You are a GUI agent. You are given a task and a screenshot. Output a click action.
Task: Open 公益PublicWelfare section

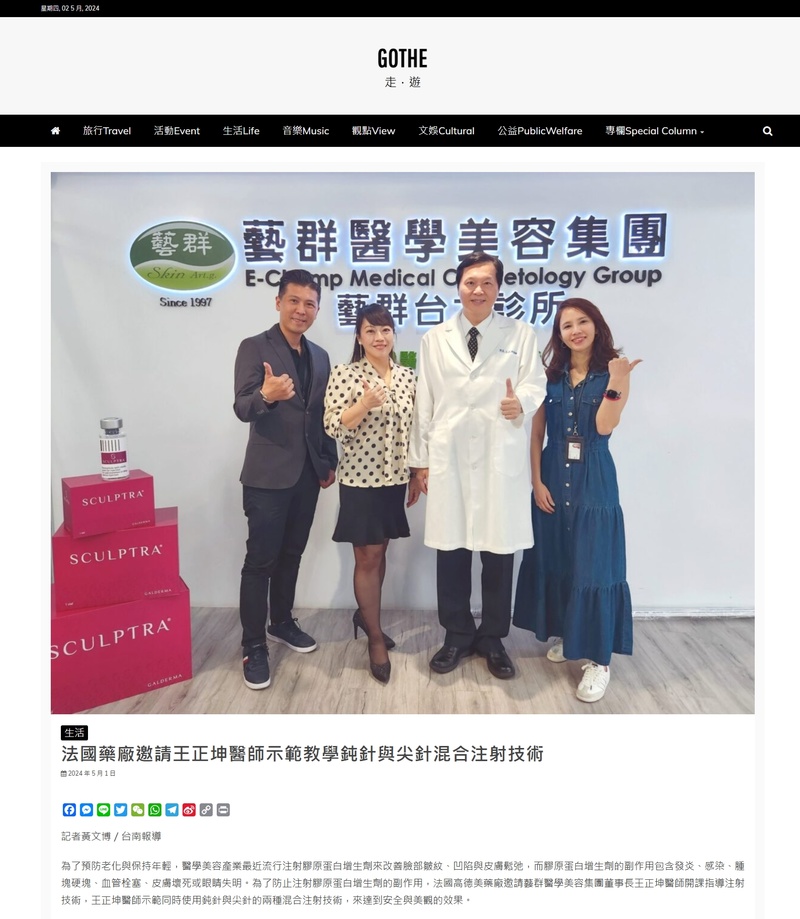[539, 131]
